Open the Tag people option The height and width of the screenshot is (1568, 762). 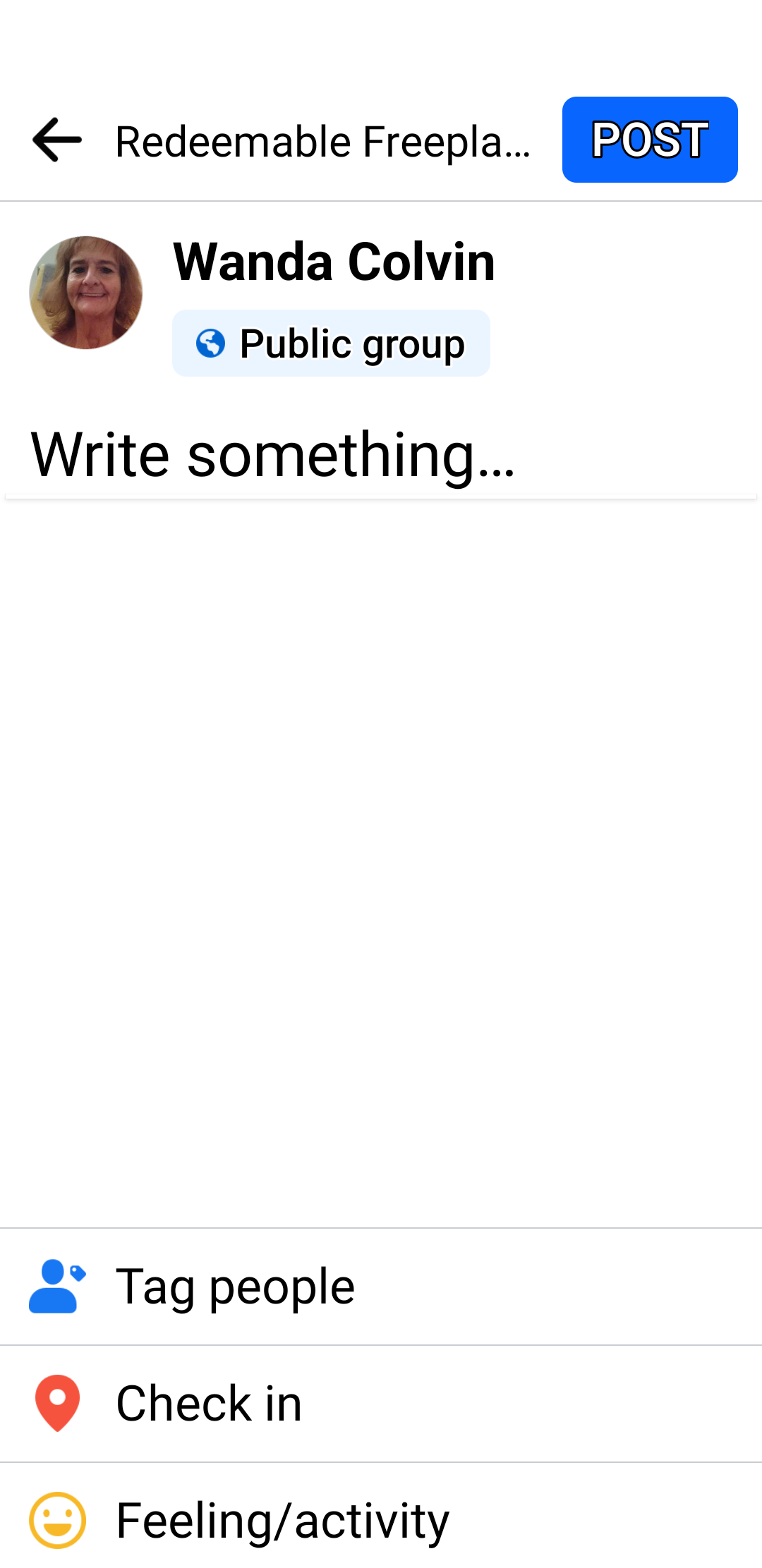pos(381,1287)
